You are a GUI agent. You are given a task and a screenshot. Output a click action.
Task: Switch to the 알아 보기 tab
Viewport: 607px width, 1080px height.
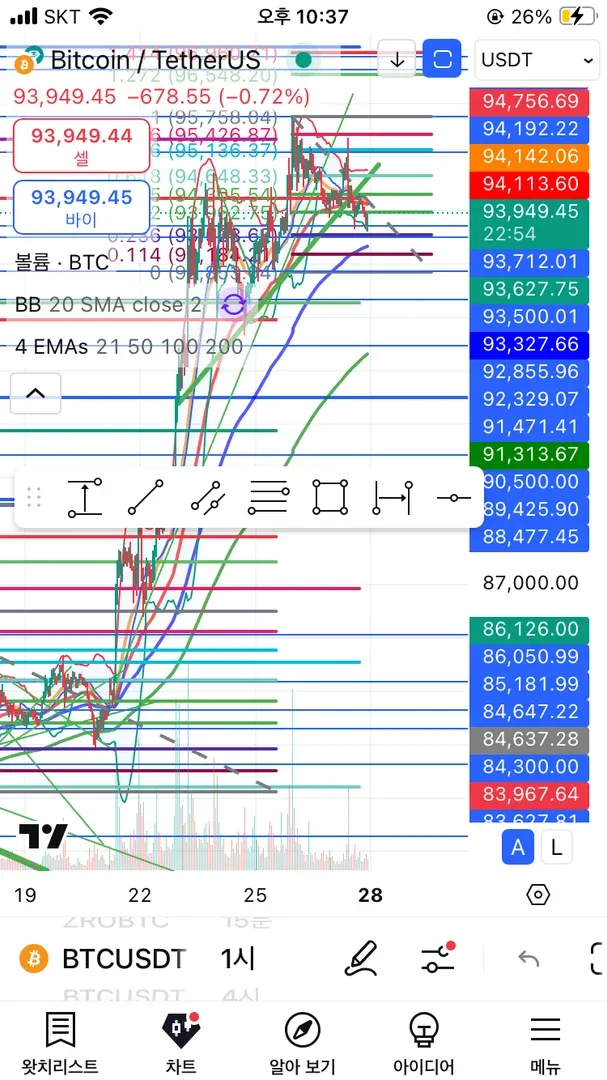point(302,1042)
